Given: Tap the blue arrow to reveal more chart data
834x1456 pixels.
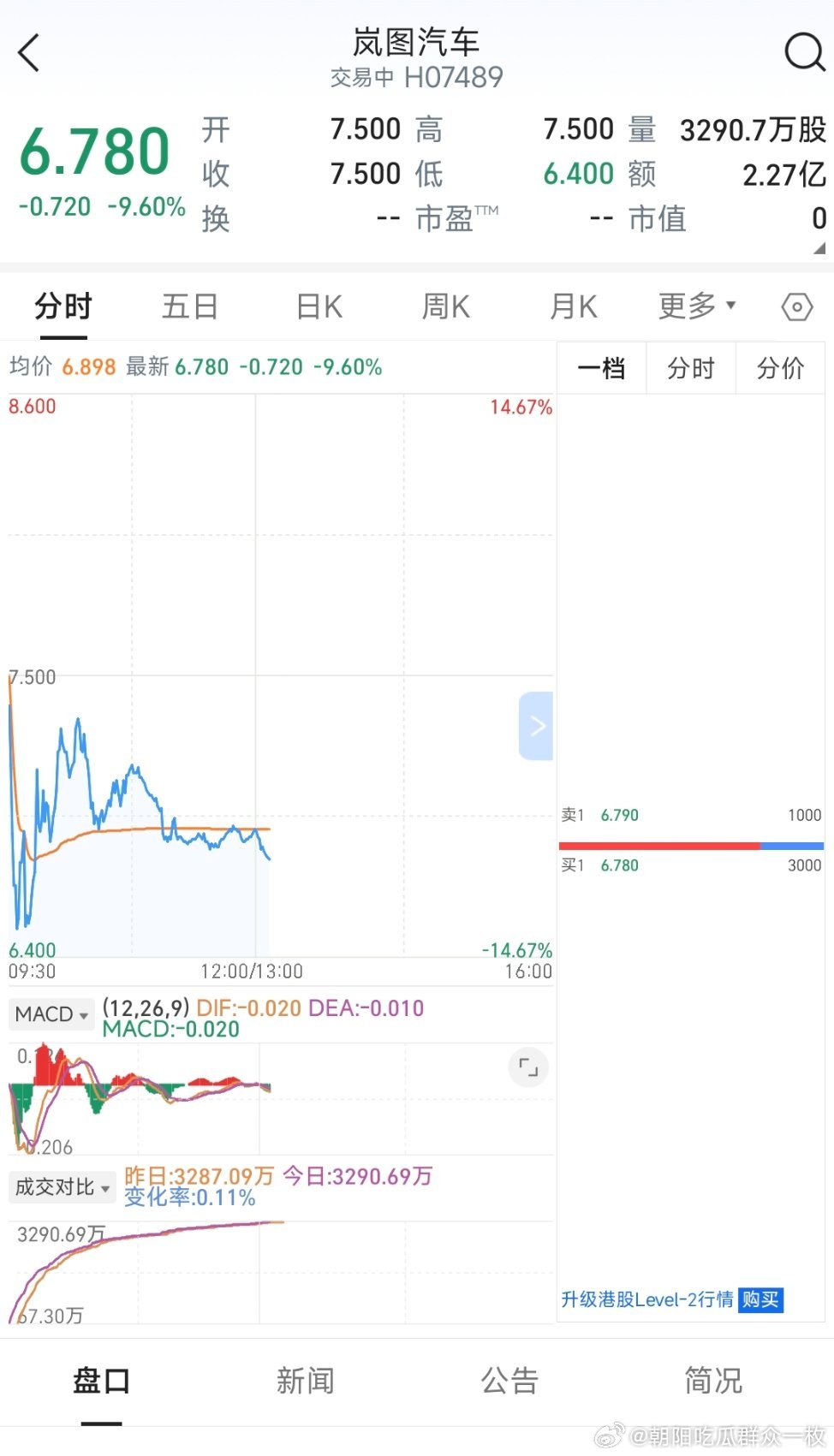Looking at the screenshot, I should (537, 725).
